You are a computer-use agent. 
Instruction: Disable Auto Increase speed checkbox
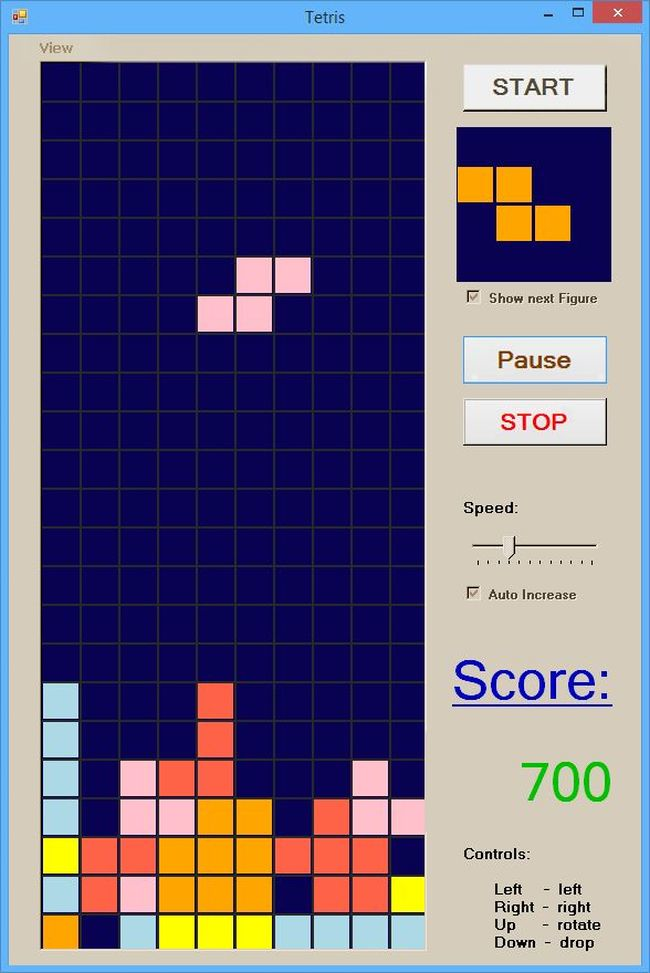[x=474, y=594]
